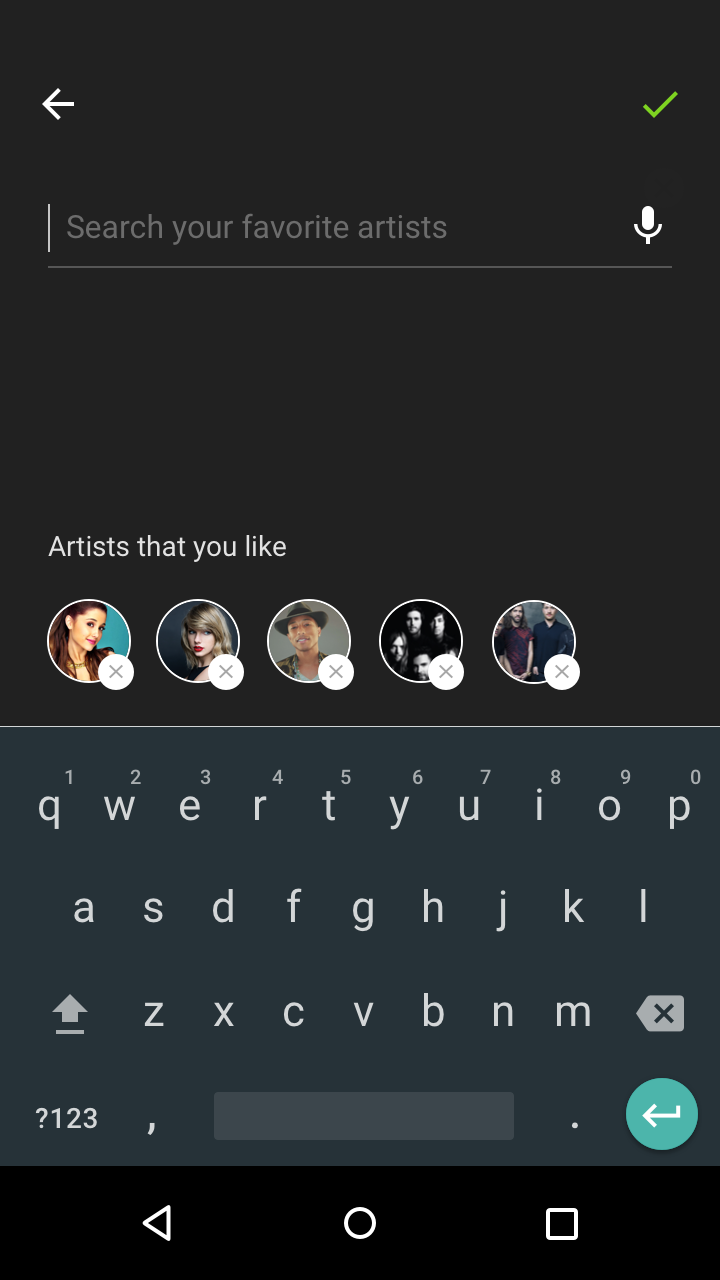Screen dimensions: 720x1280
Task: Confirm selection with the green checkmark
Action: tap(660, 104)
